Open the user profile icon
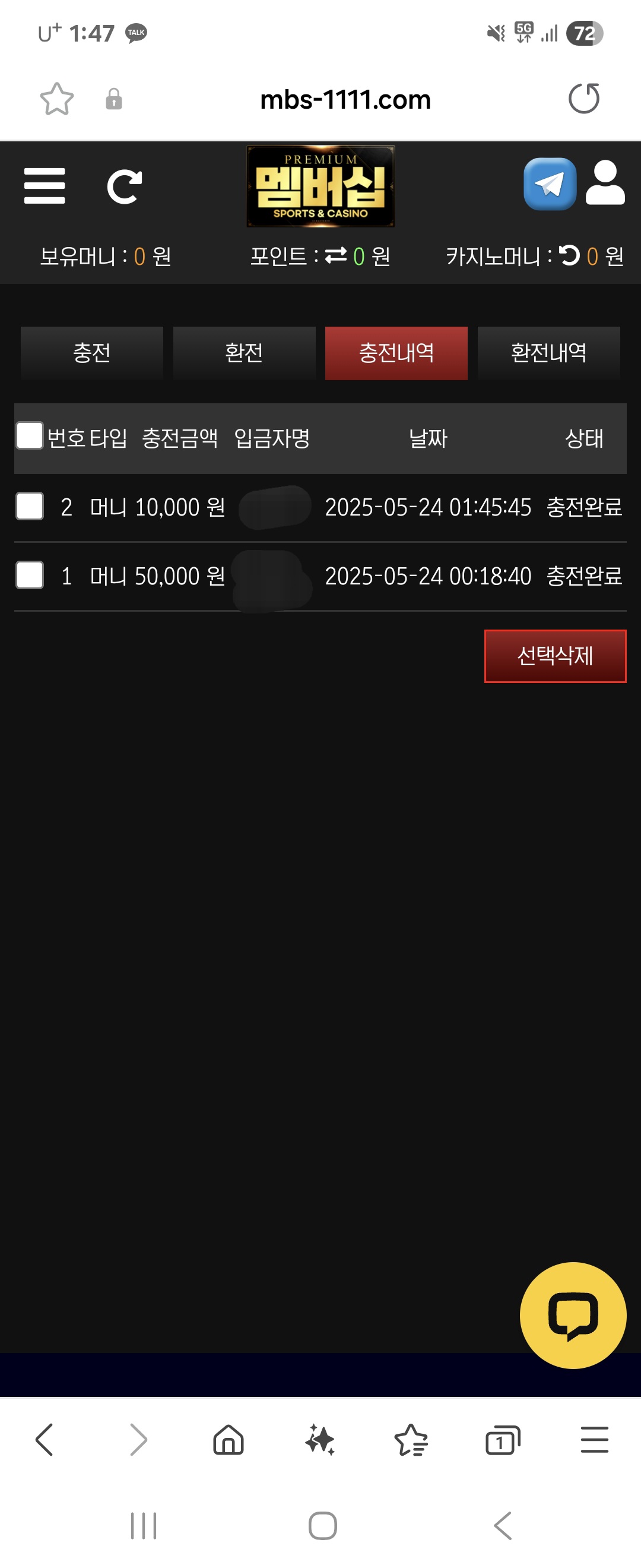The image size is (641, 1568). pyautogui.click(x=605, y=183)
